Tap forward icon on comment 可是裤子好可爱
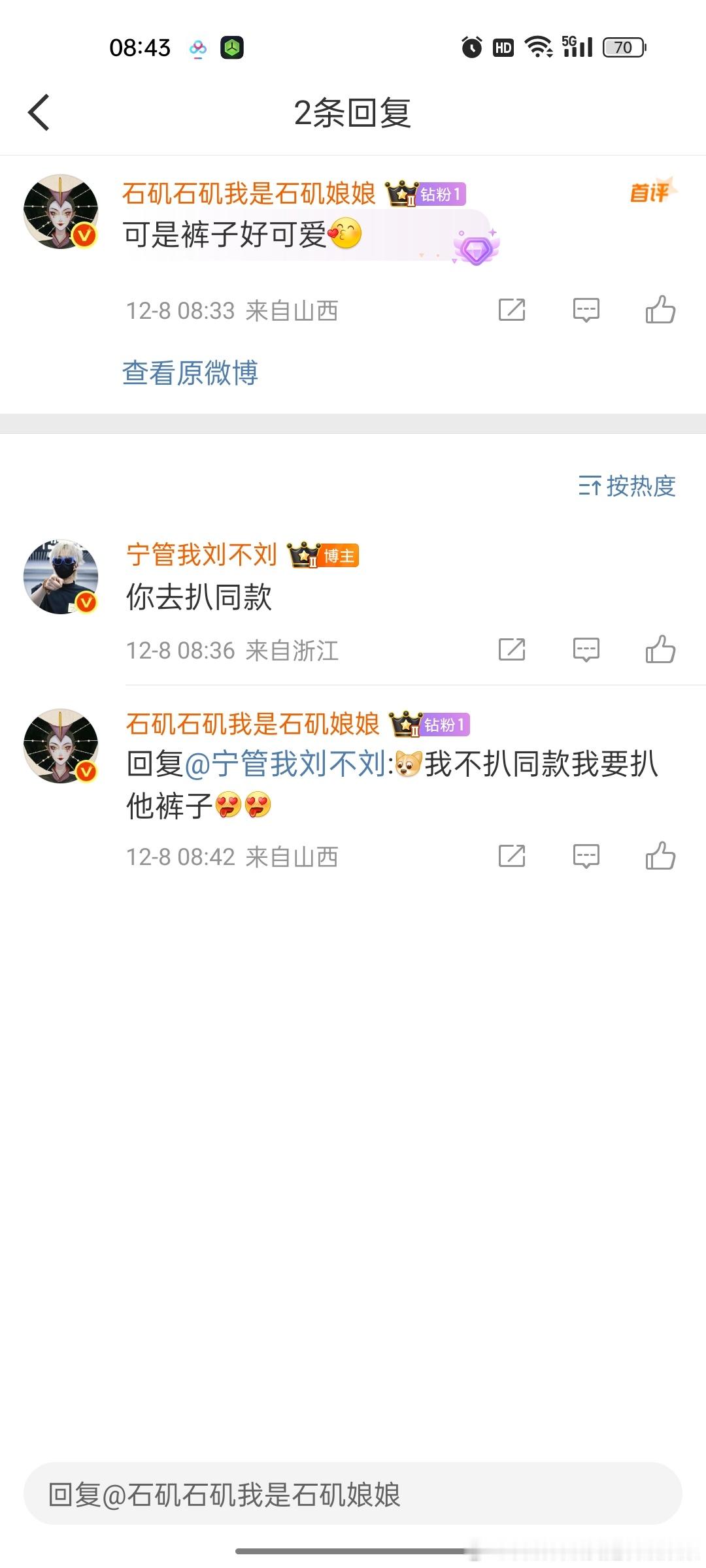The width and height of the screenshot is (706, 1568). 513,310
